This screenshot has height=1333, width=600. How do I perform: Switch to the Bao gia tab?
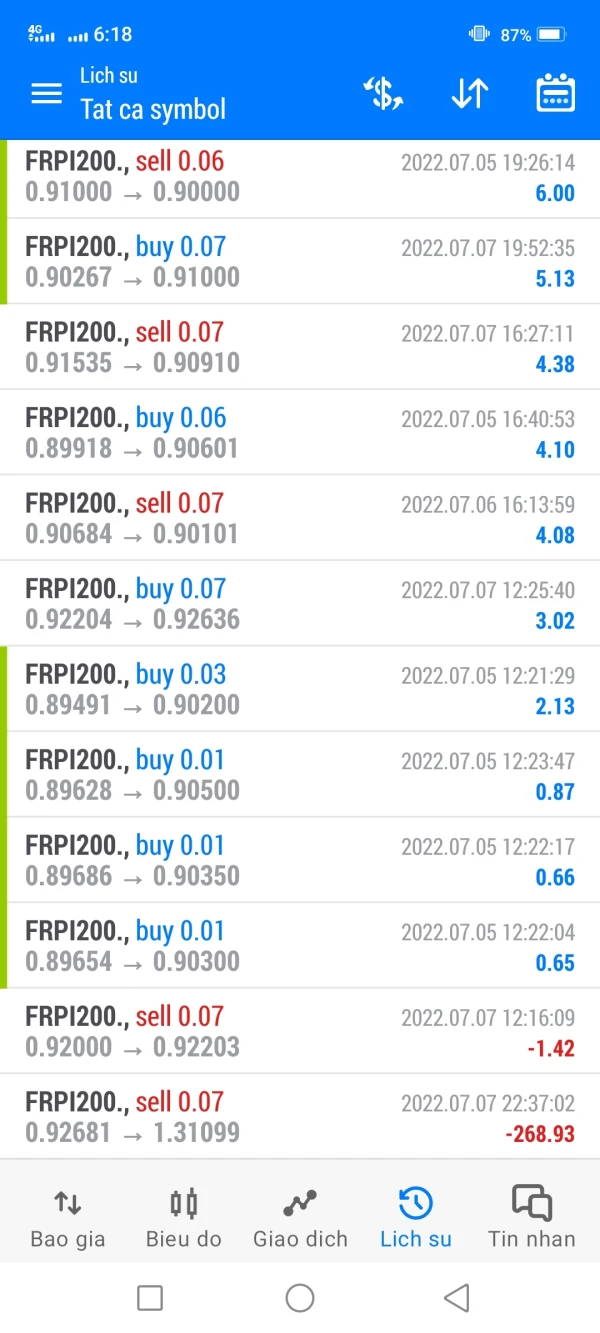67,1217
